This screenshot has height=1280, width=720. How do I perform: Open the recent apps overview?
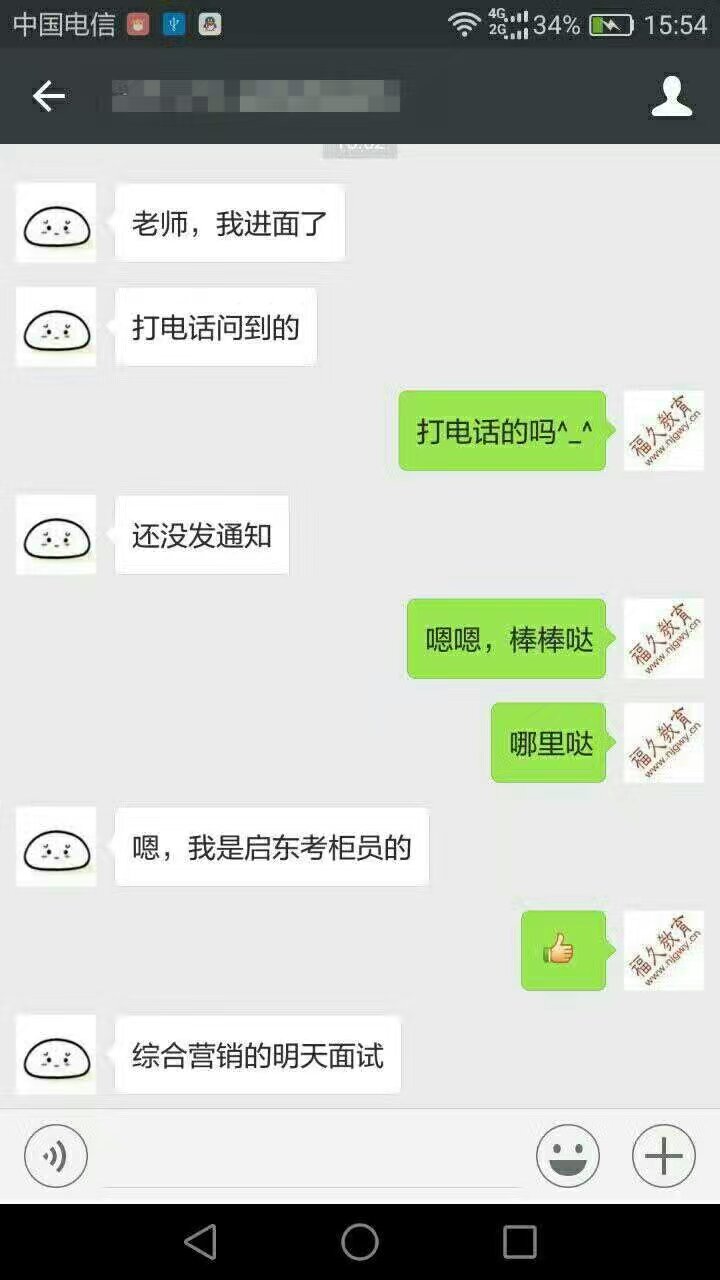[519, 1242]
